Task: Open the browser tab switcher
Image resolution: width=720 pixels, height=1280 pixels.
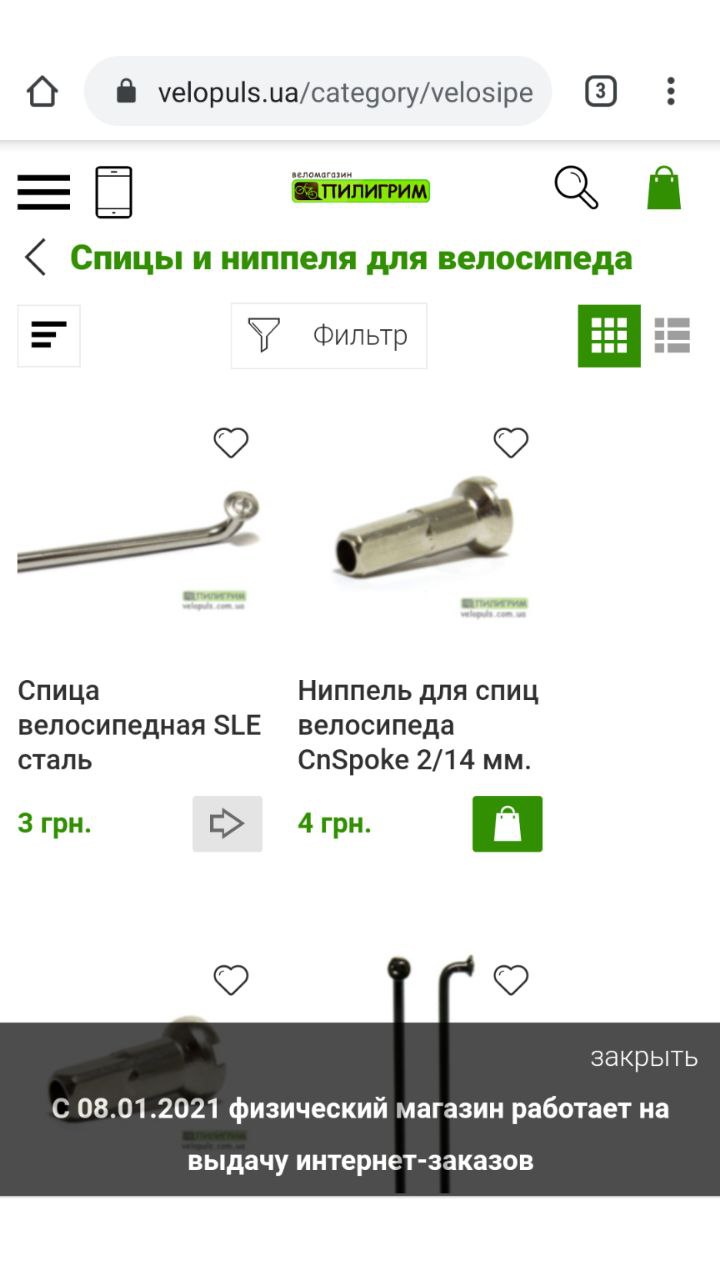Action: point(600,92)
